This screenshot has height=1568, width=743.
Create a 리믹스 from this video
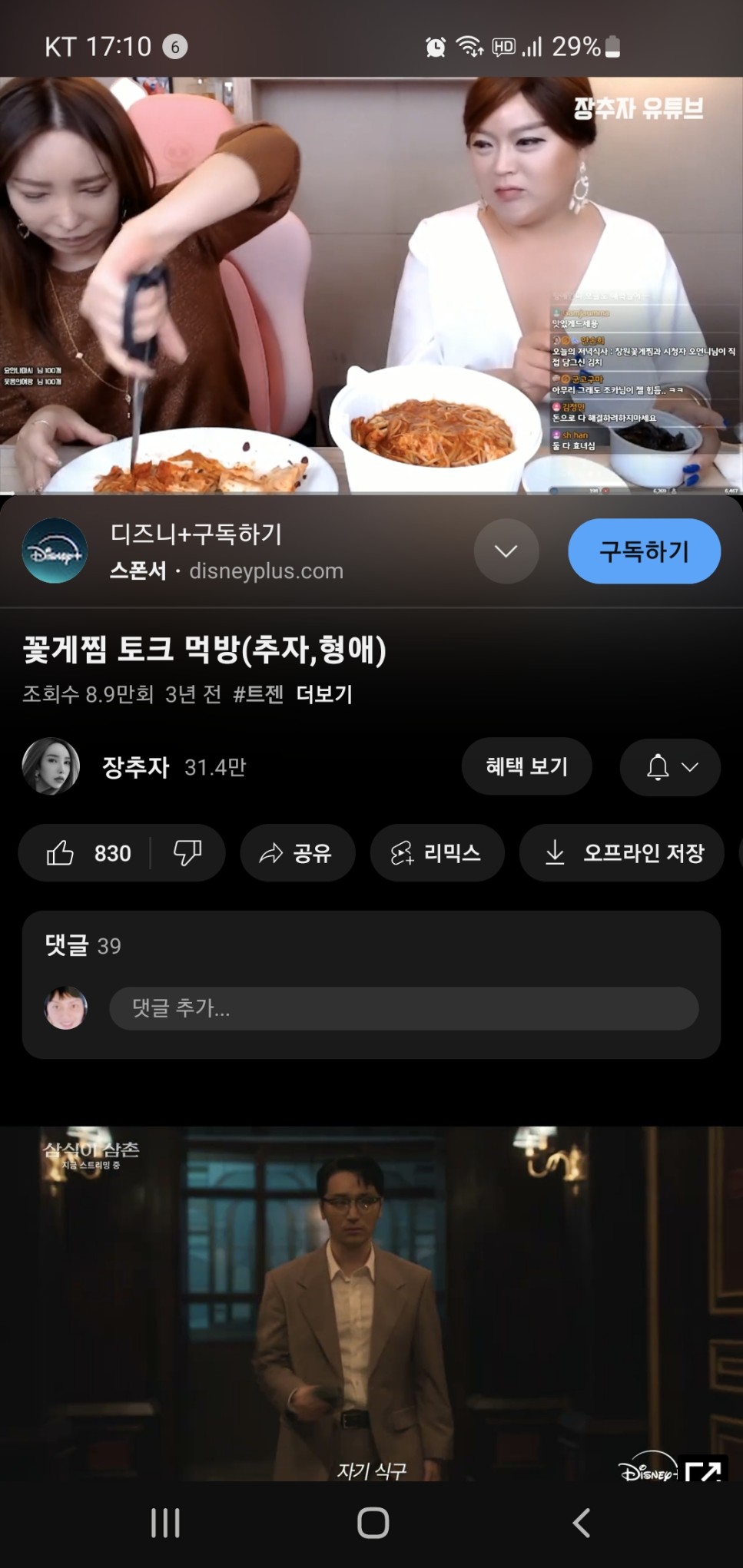click(x=436, y=853)
